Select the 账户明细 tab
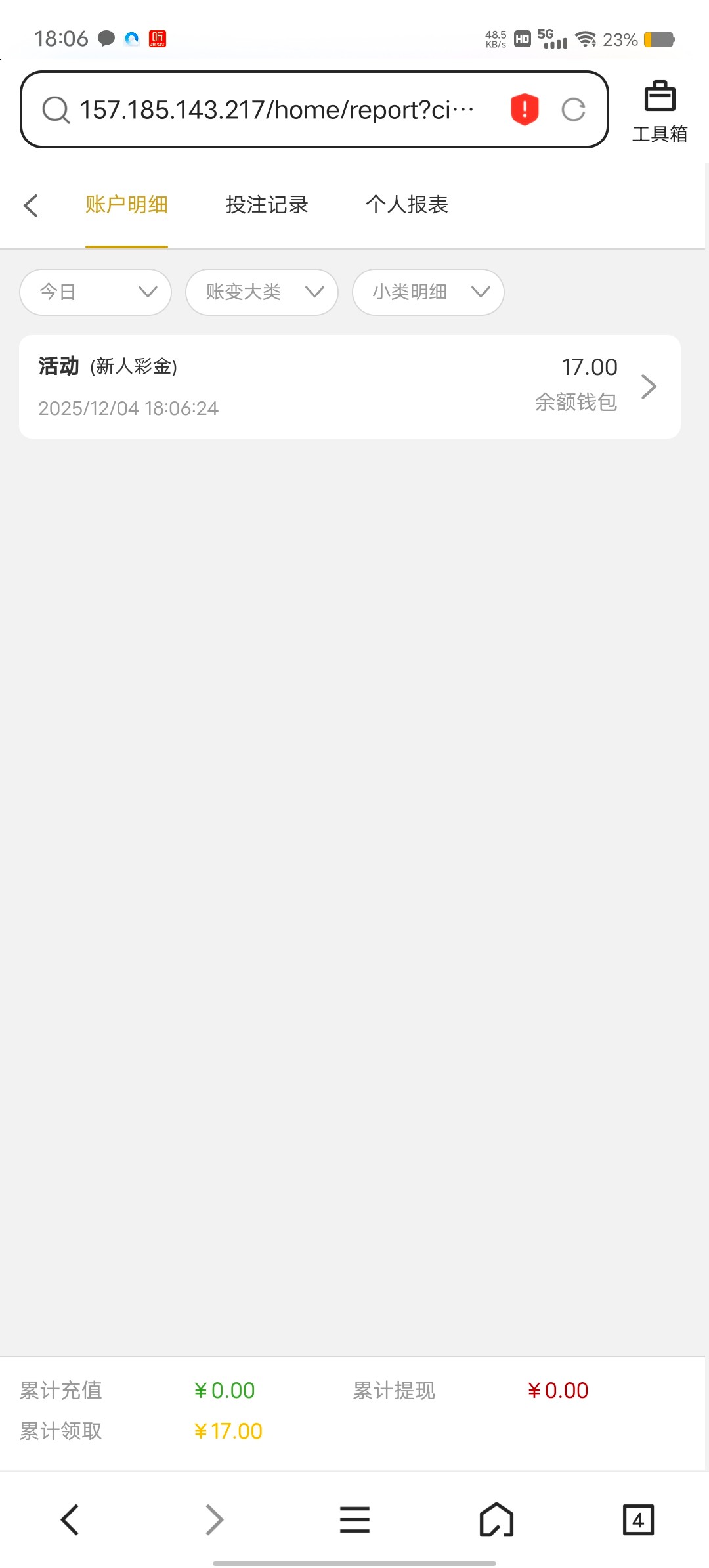Screen dimensions: 709x1568 pyautogui.click(x=127, y=205)
